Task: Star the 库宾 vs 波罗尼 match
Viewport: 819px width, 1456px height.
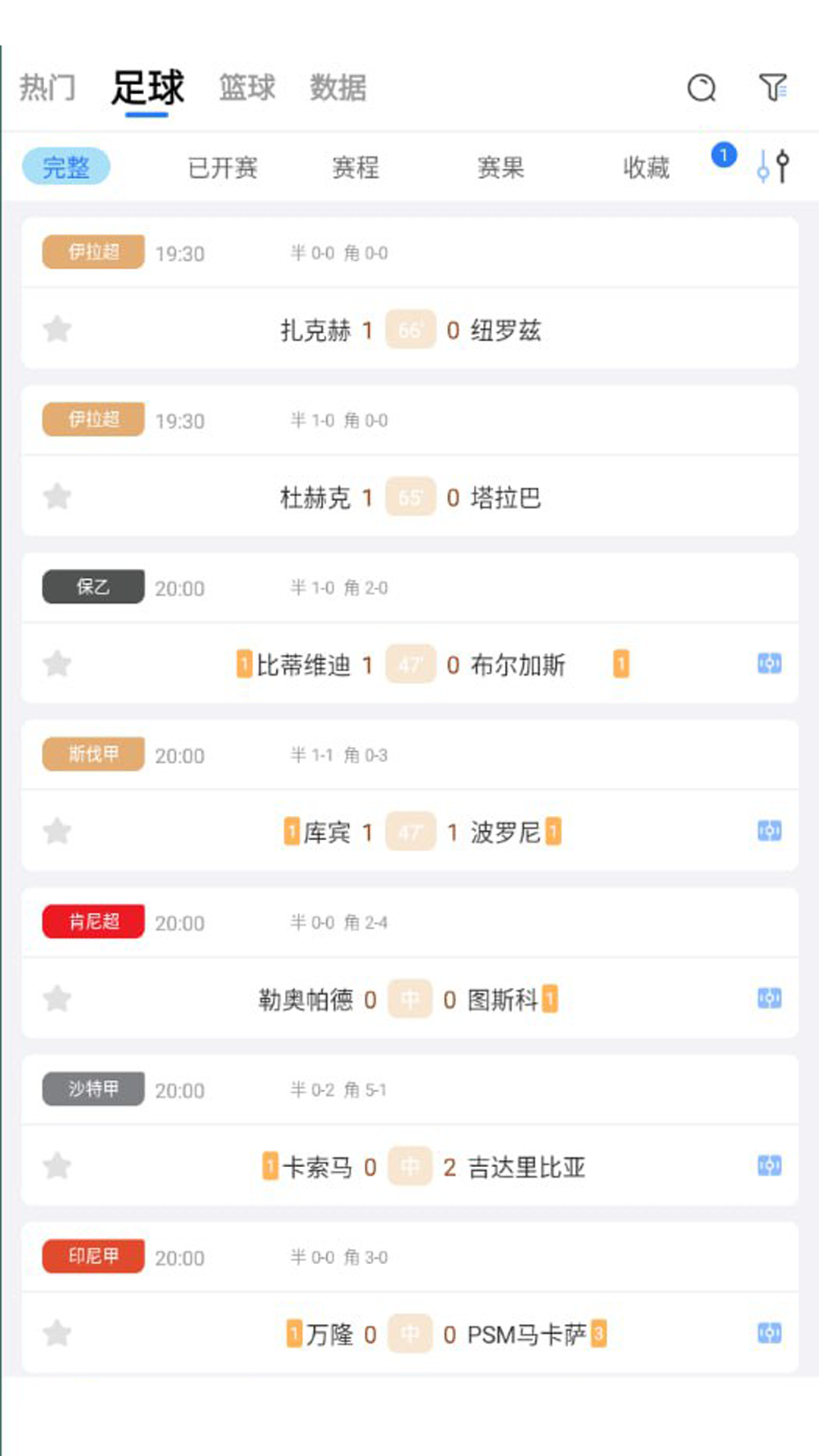Action: tap(57, 831)
